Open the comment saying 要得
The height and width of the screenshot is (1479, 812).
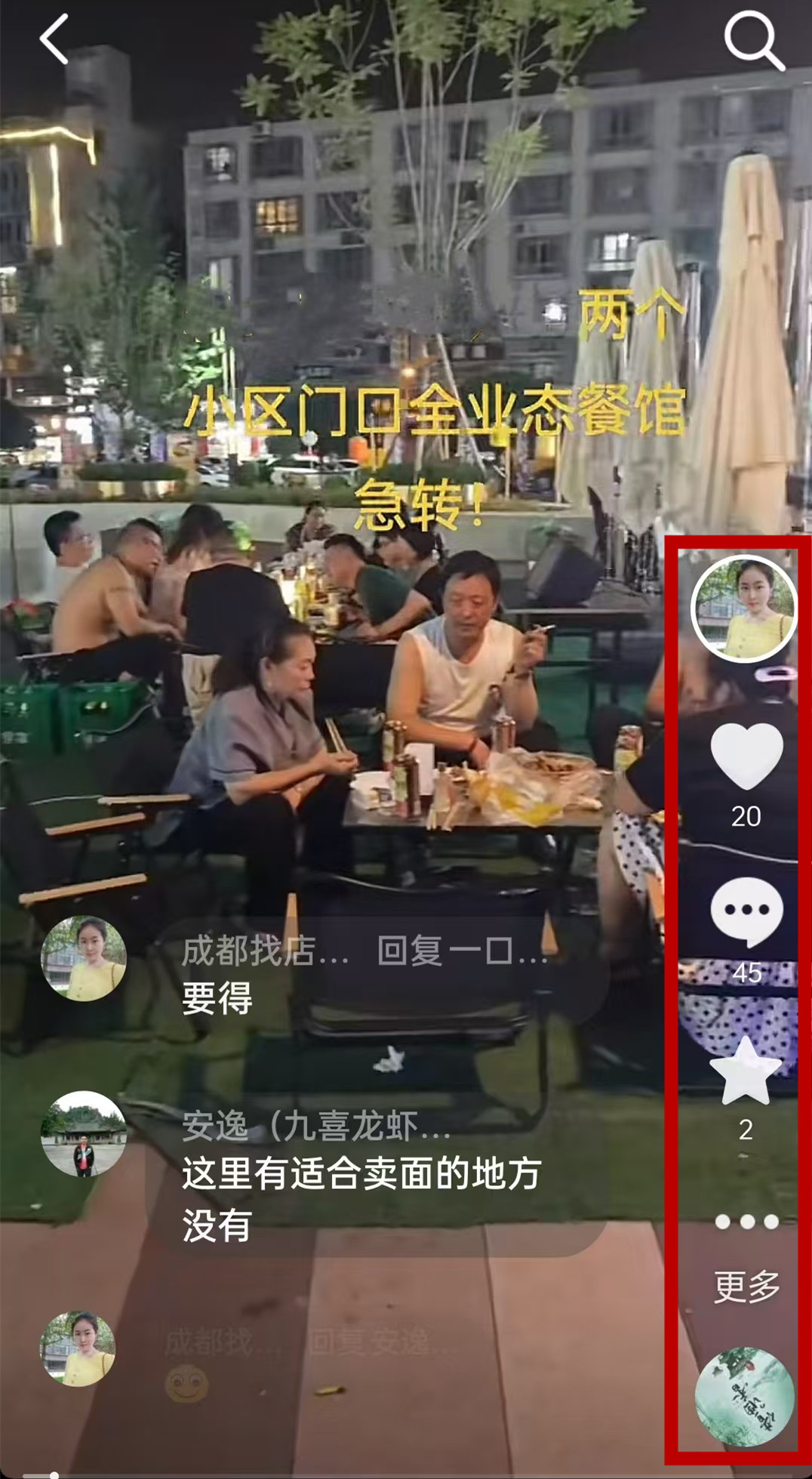(x=362, y=975)
